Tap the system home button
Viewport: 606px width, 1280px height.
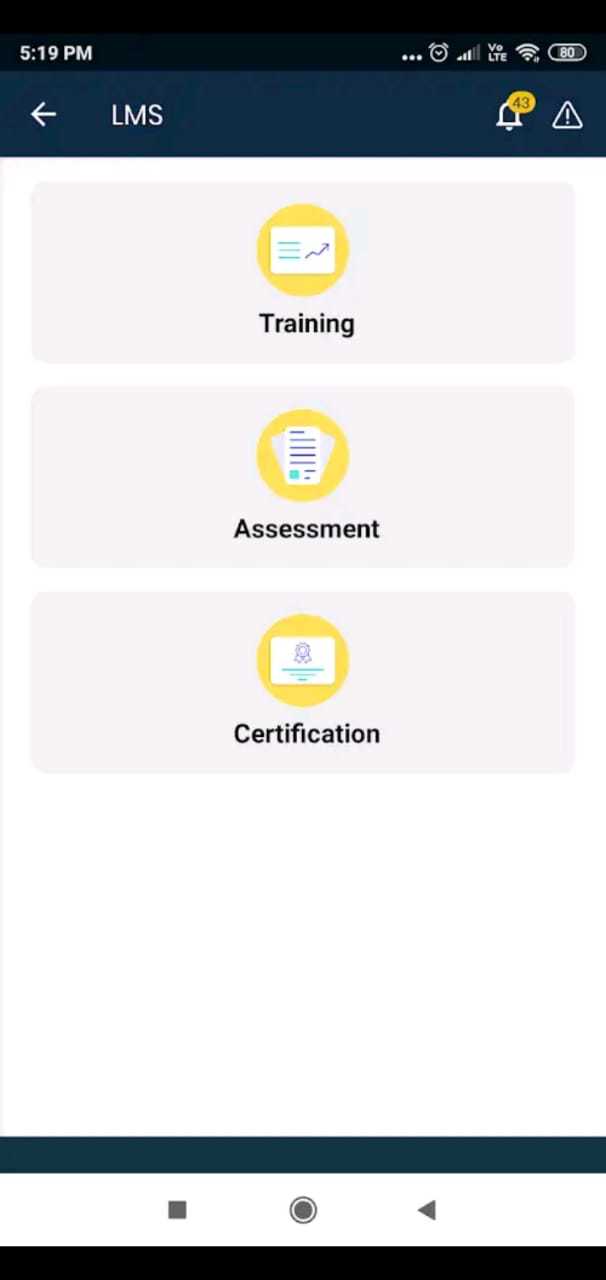(x=303, y=1210)
